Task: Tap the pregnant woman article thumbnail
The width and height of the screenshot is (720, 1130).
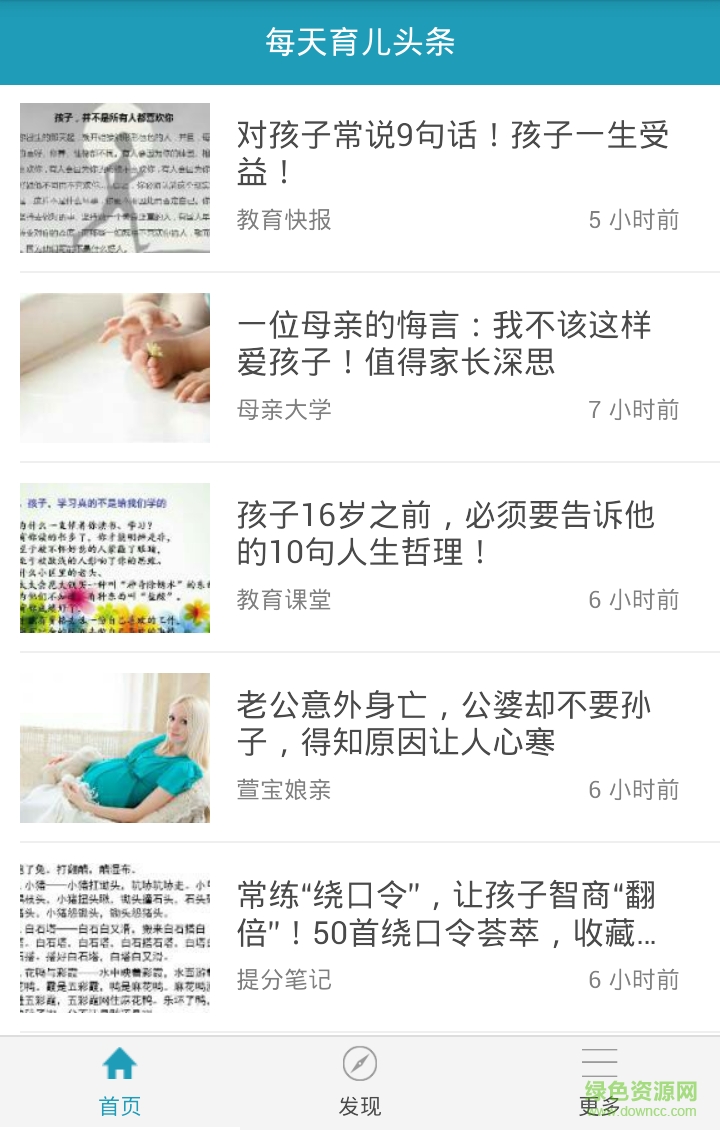Action: point(114,746)
